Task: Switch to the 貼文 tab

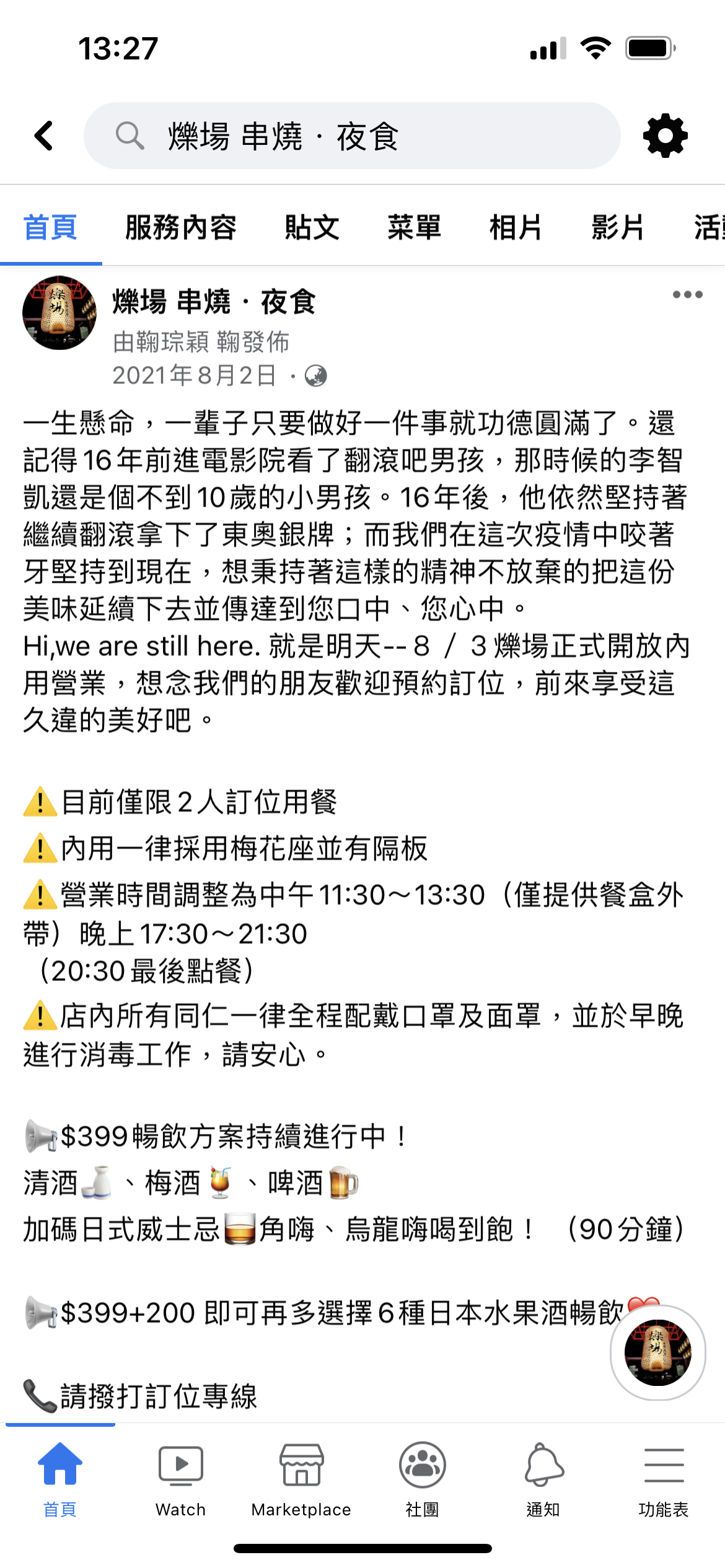Action: tap(312, 227)
